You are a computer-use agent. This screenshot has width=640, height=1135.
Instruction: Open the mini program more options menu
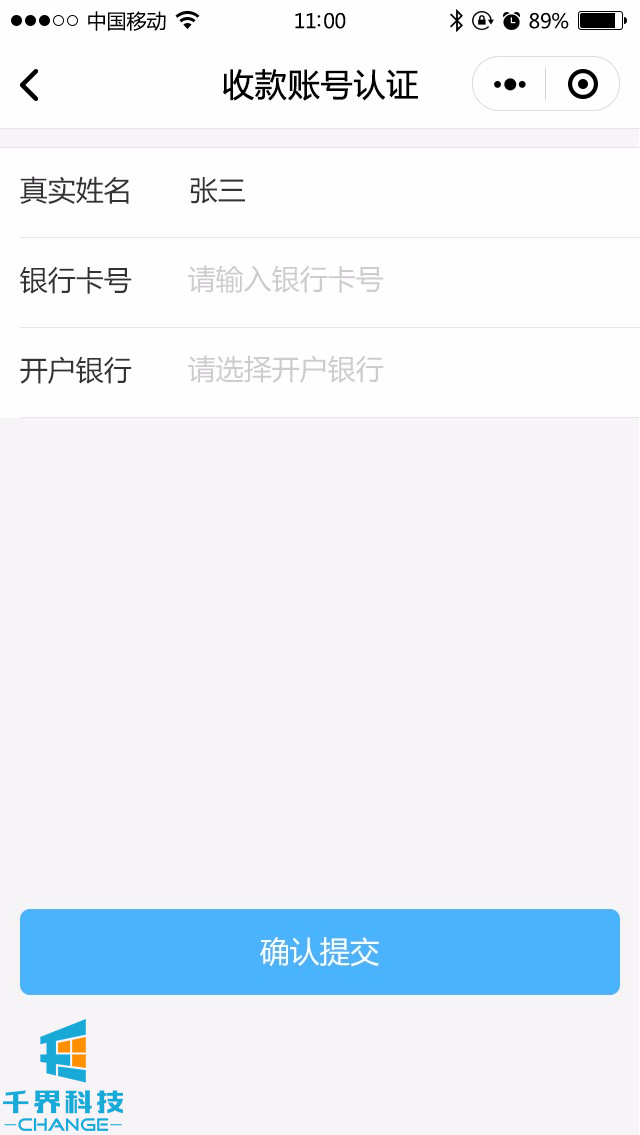click(x=509, y=85)
